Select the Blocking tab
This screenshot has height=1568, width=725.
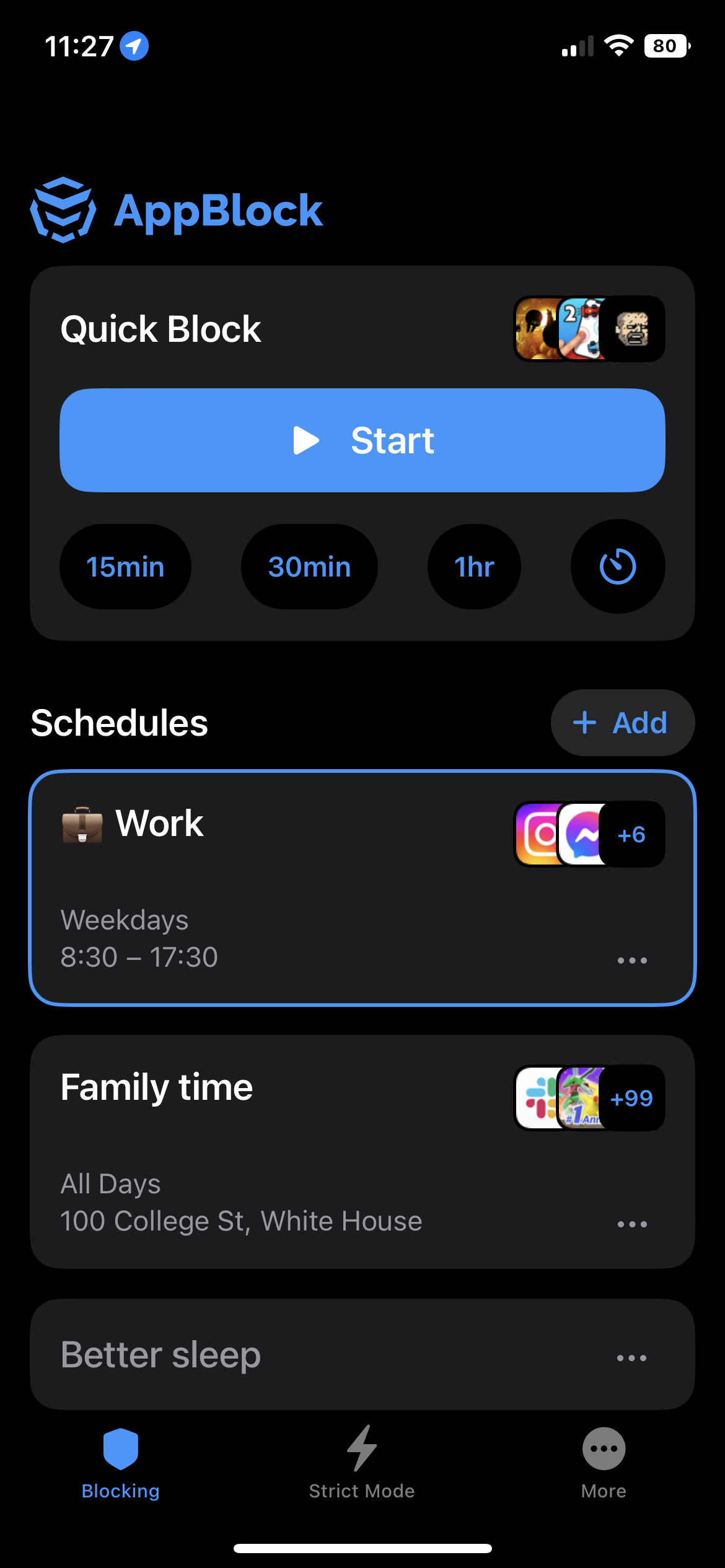(121, 1461)
